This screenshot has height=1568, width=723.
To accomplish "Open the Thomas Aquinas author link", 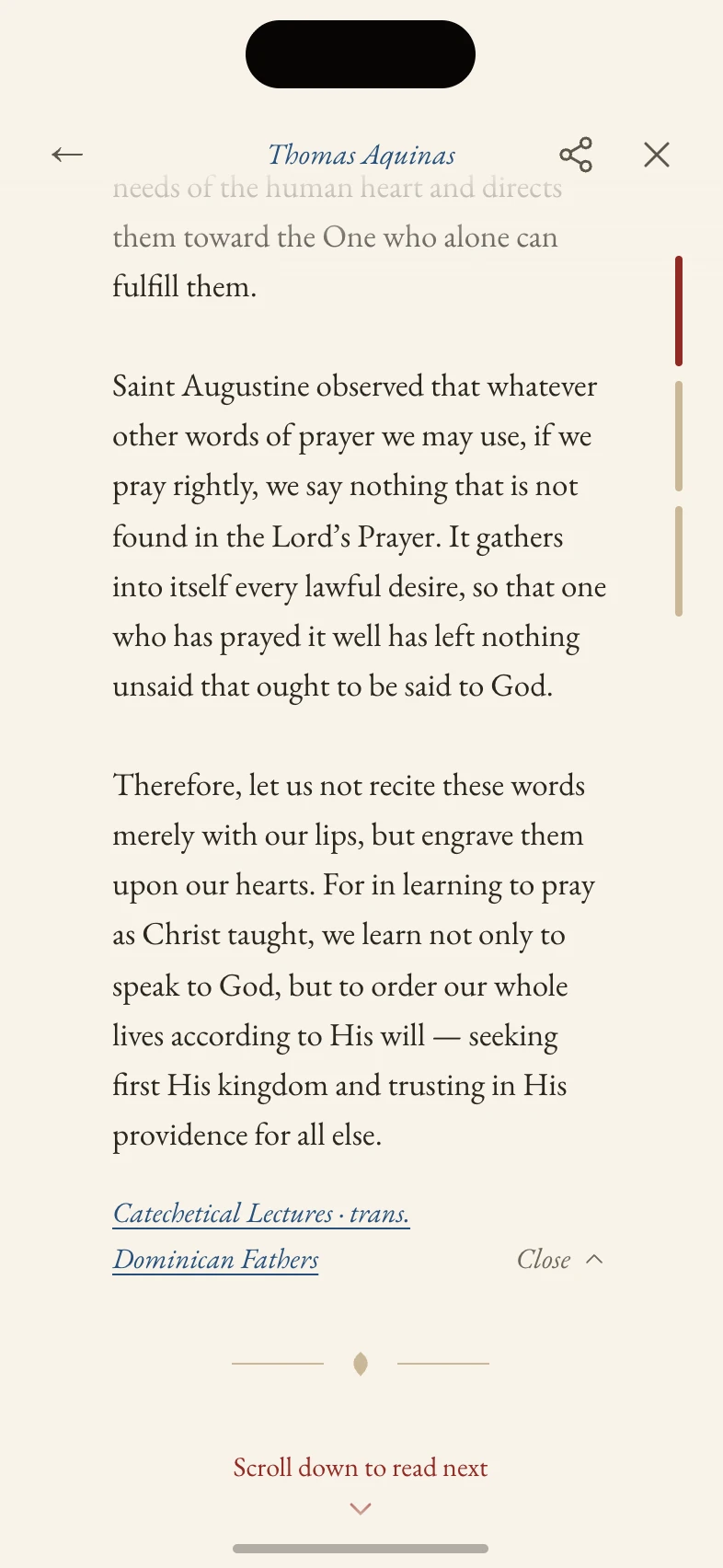I will [361, 155].
